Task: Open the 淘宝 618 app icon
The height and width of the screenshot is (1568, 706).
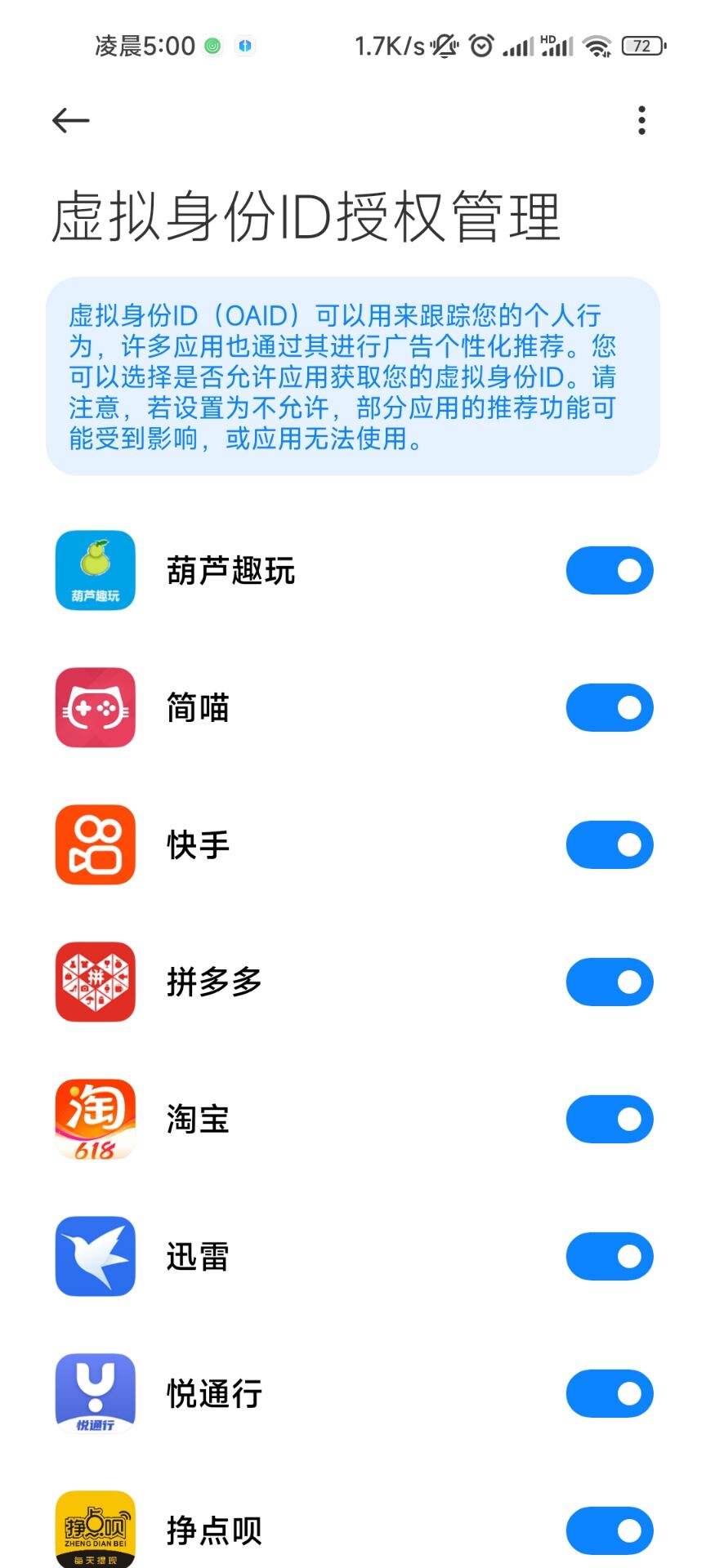Action: [94, 1119]
